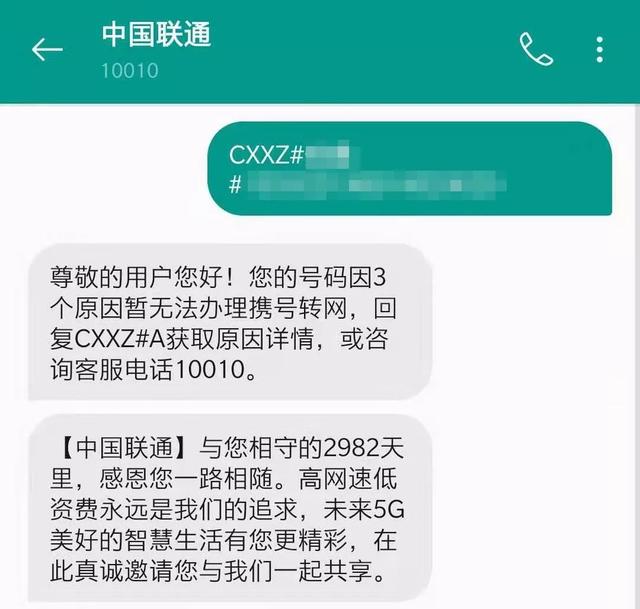Open the three-dot overflow menu
The height and width of the screenshot is (609, 640).
click(x=600, y=49)
